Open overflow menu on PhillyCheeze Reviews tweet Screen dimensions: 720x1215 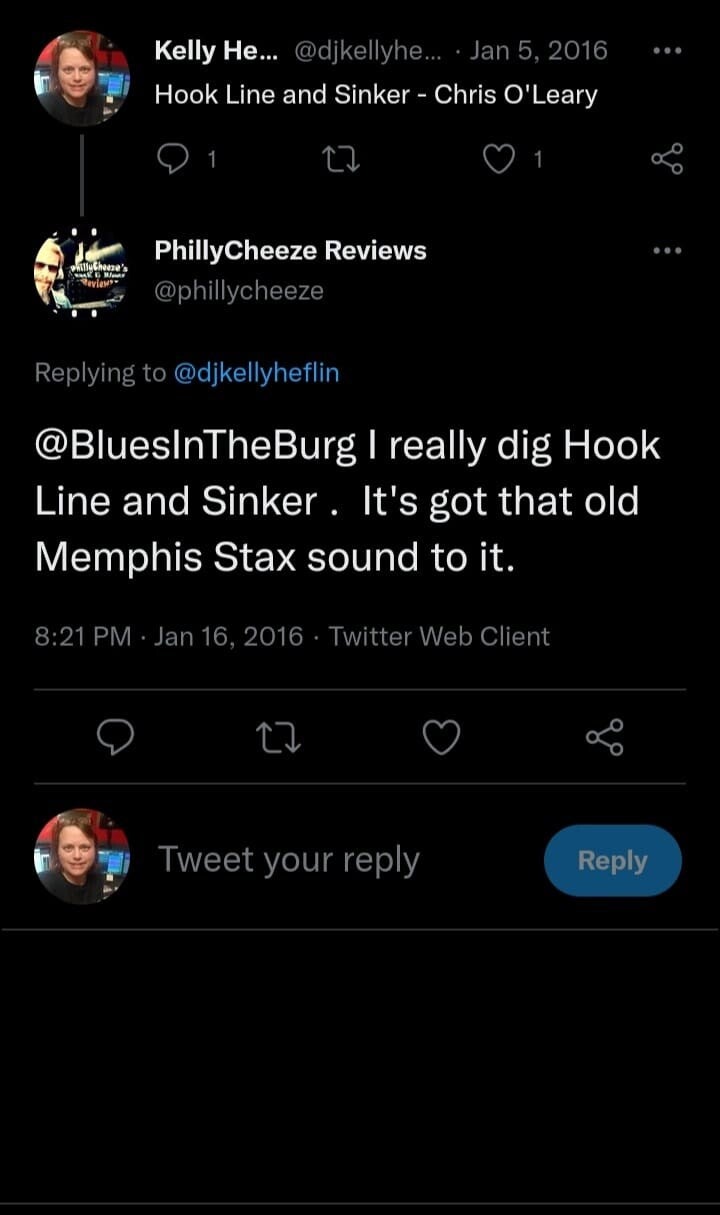(x=666, y=250)
